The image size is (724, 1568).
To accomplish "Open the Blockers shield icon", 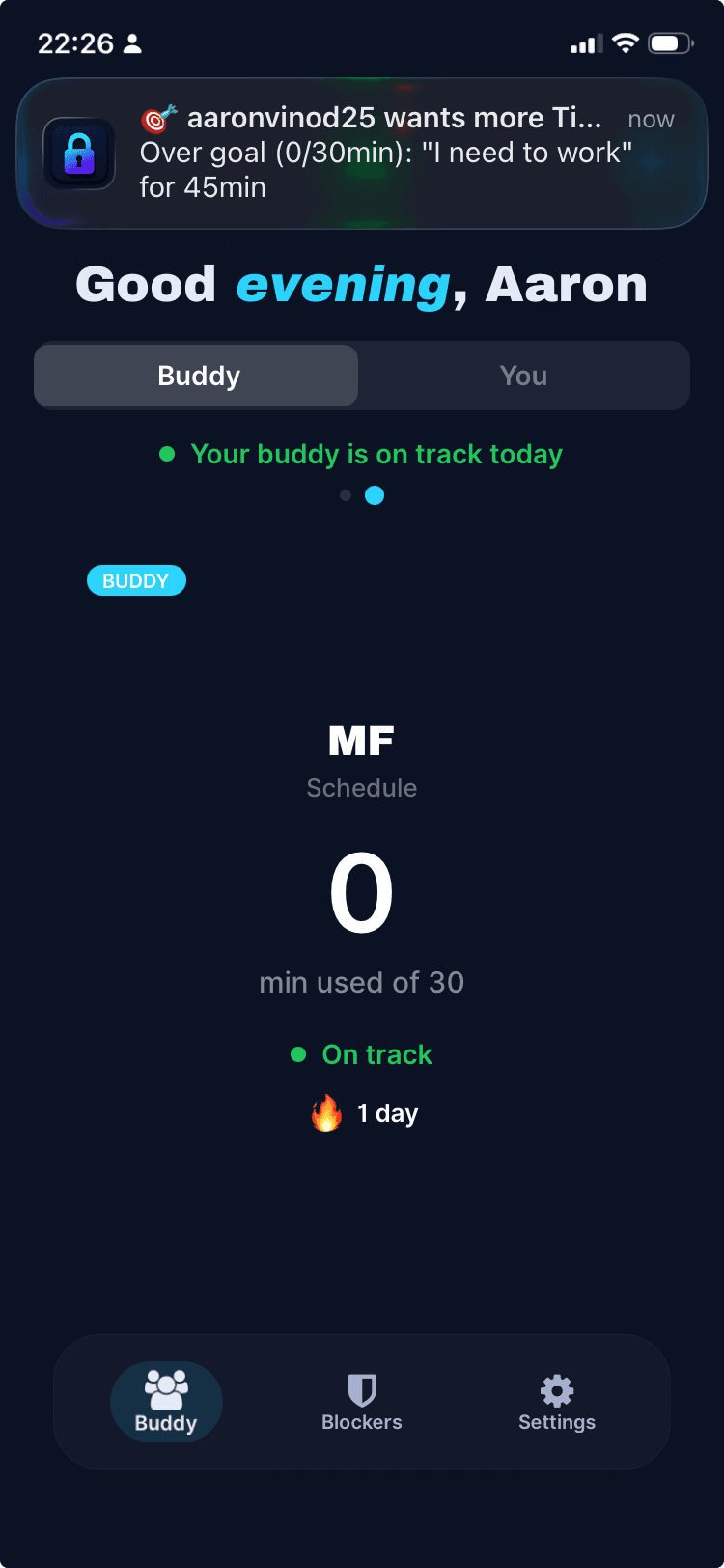I will (362, 1390).
